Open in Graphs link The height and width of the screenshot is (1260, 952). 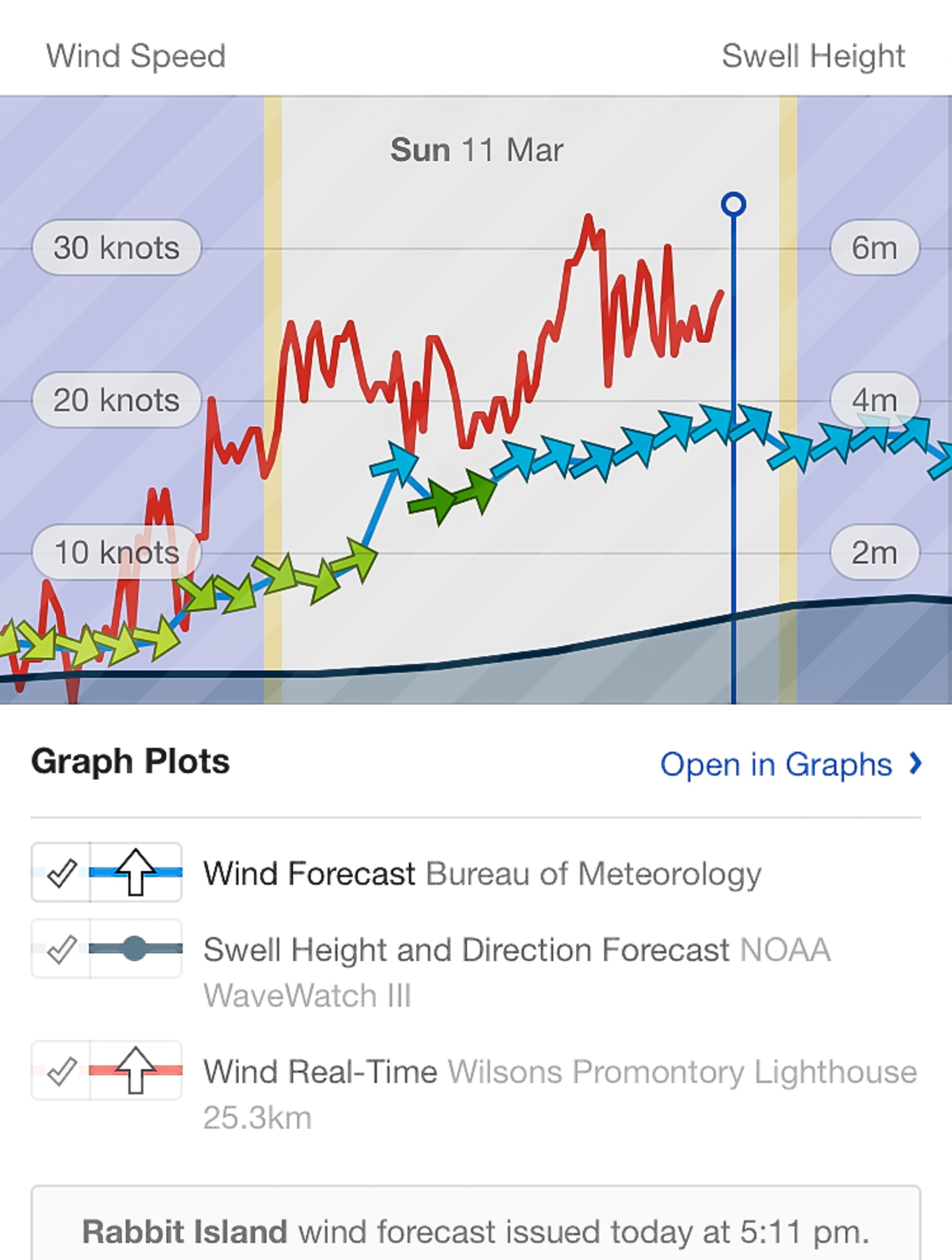790,764
